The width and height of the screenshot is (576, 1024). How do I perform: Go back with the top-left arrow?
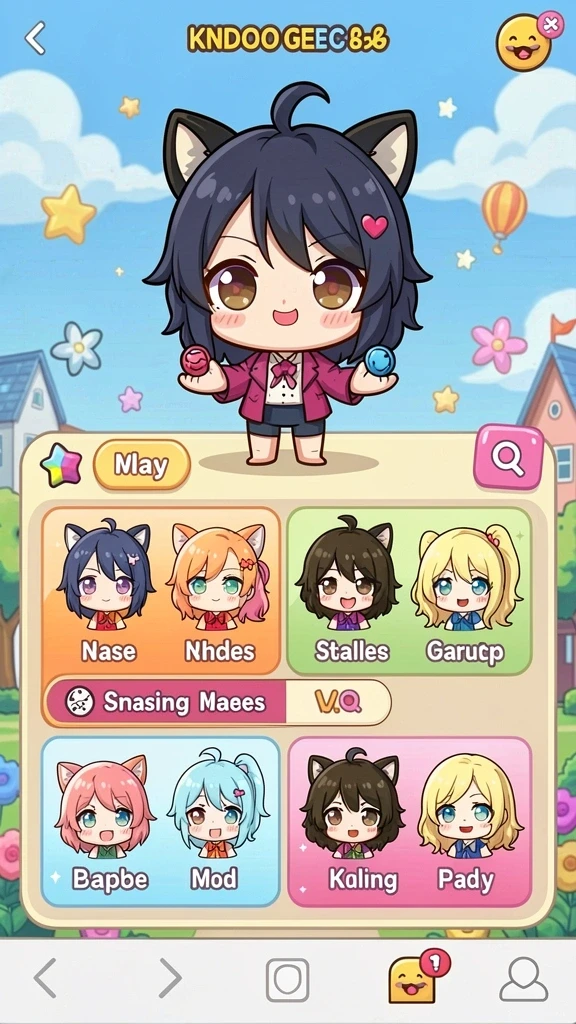35,38
